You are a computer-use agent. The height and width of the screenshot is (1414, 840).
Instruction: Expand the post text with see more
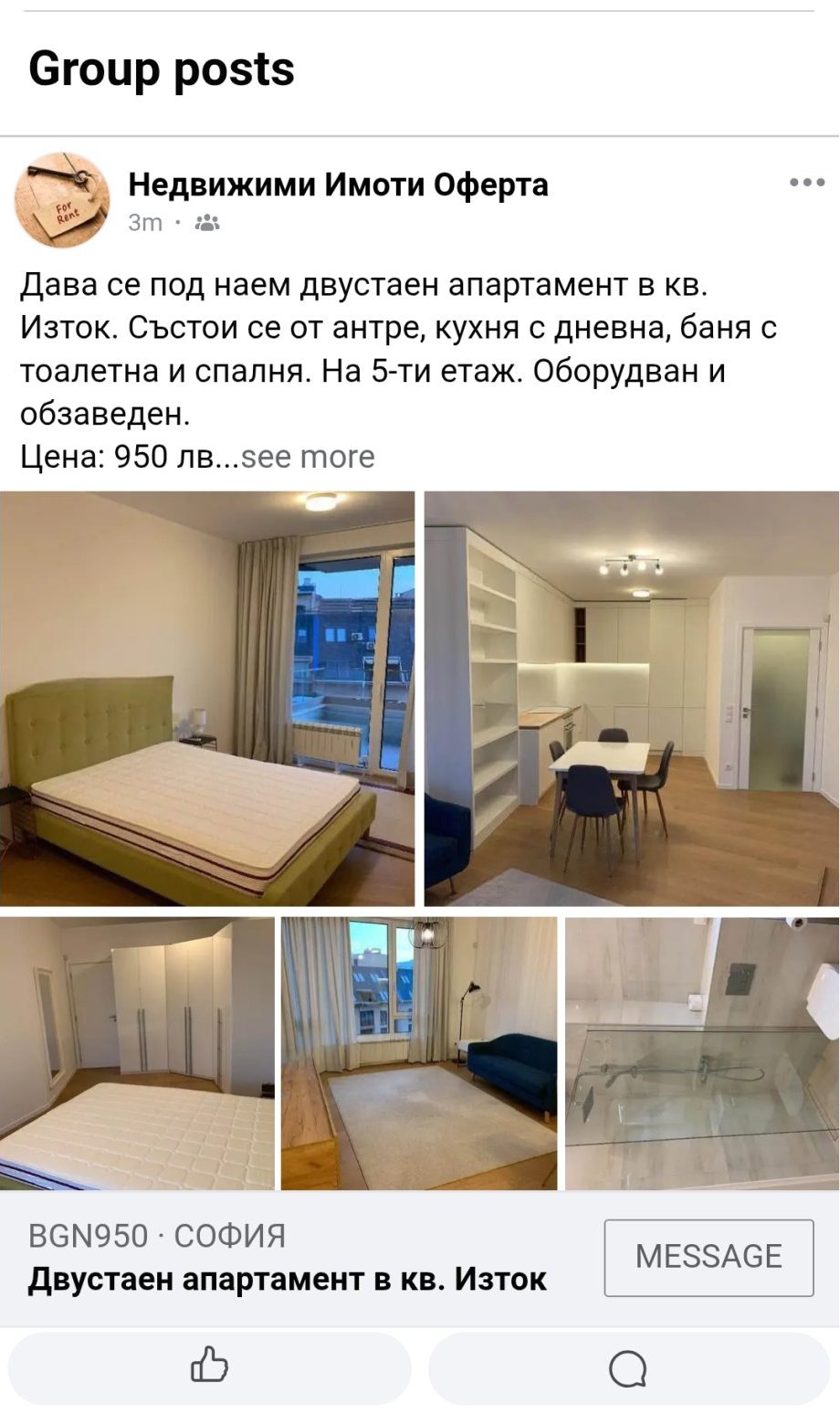(308, 456)
